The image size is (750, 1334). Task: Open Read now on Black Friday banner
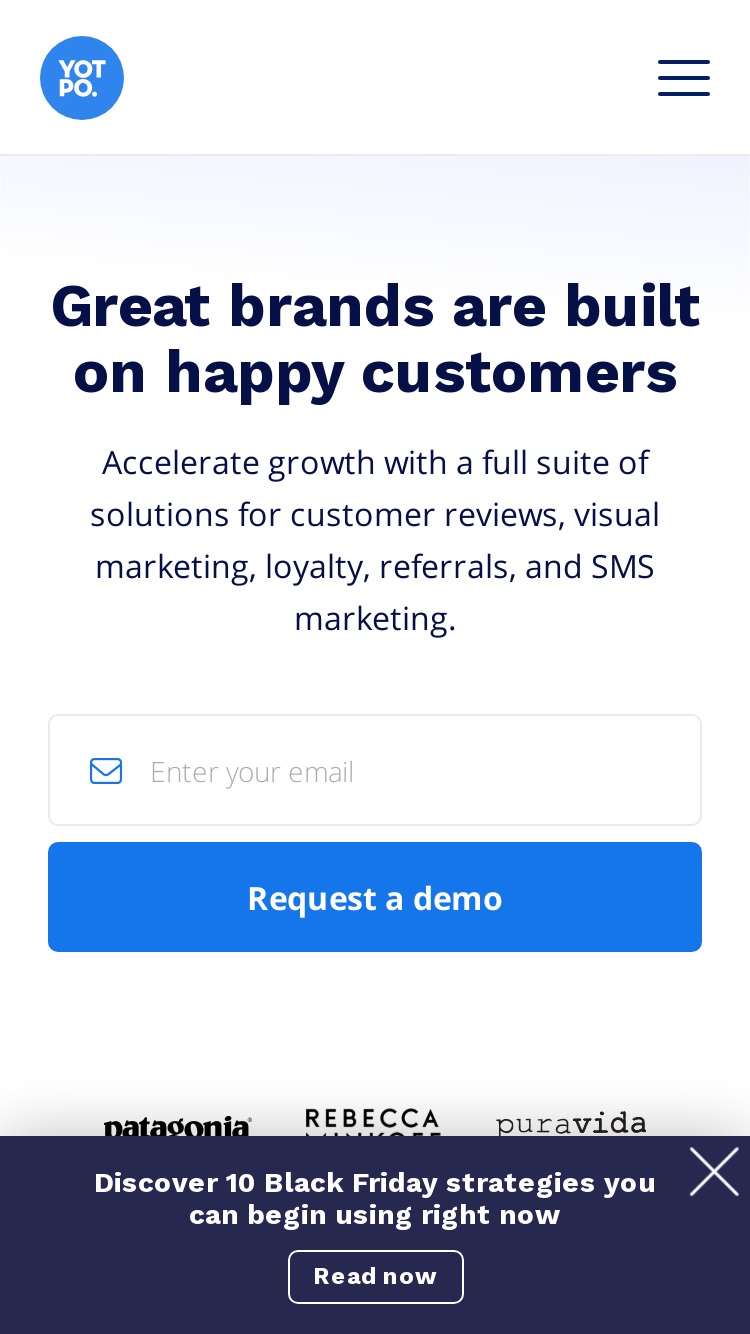(376, 1276)
